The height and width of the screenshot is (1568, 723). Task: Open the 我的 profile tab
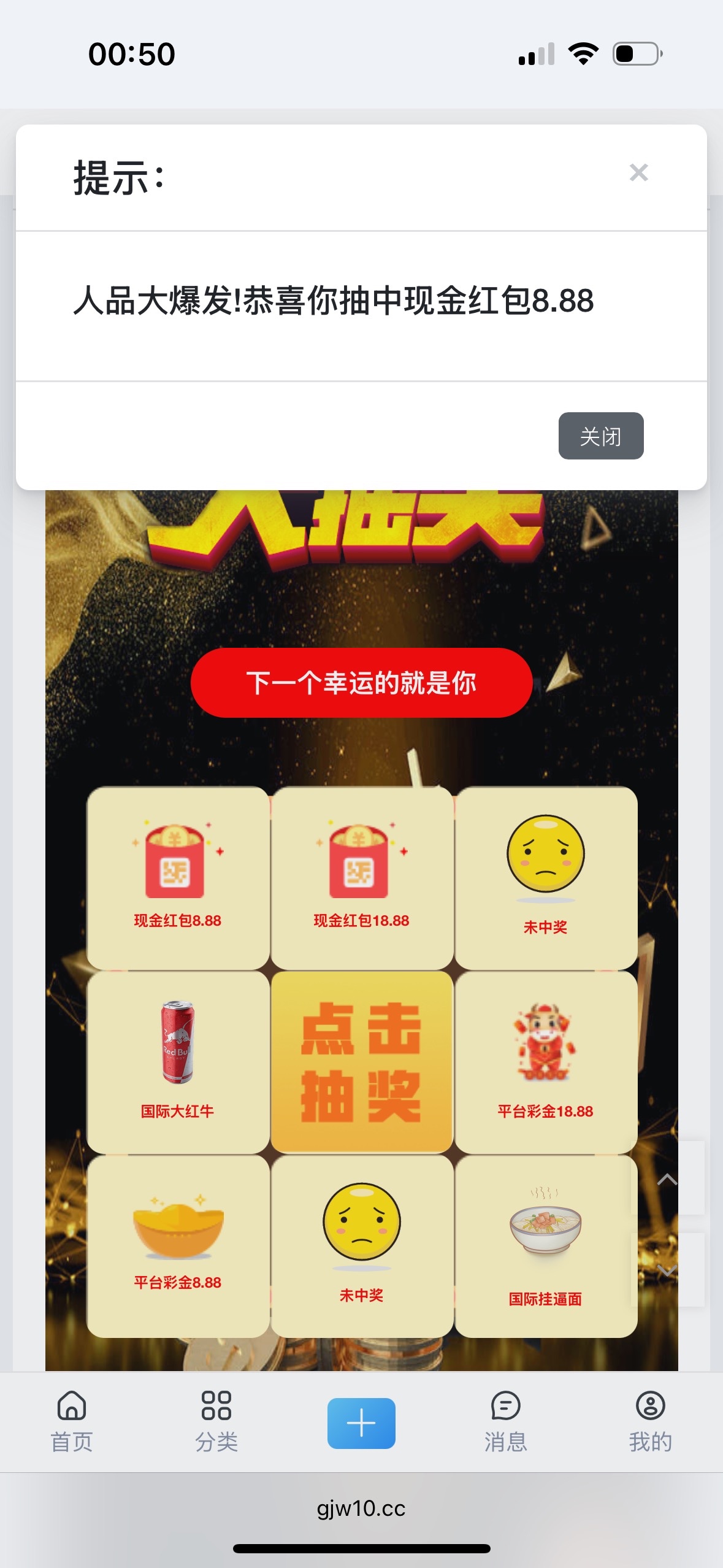650,1421
